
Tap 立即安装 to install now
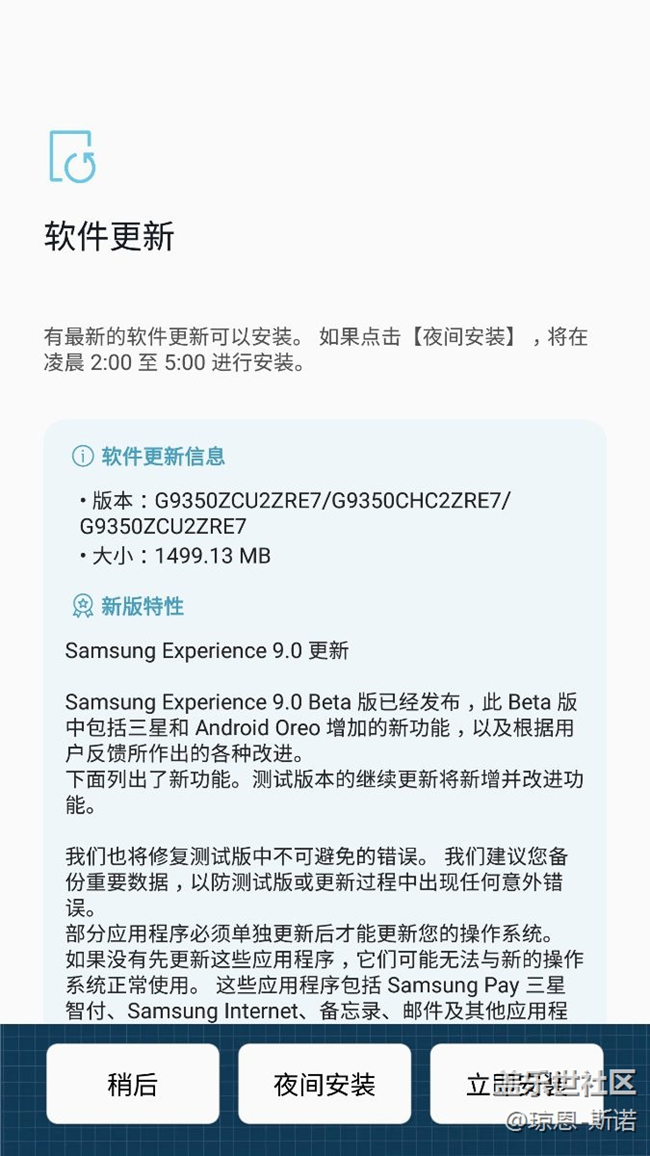[x=517, y=1084]
